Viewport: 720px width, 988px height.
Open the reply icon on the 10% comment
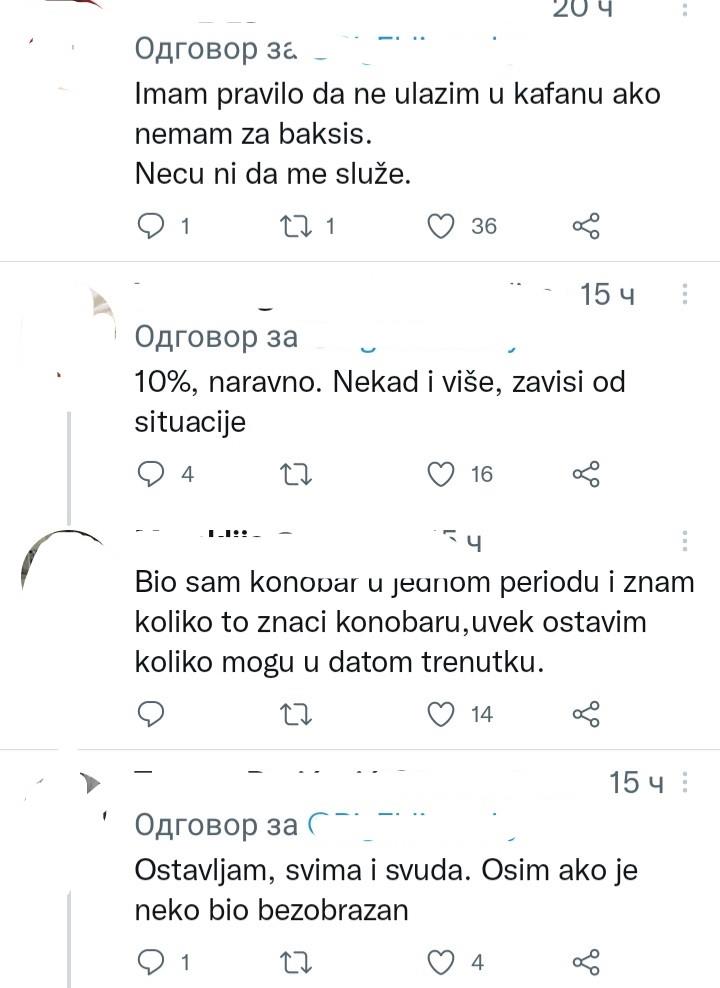coord(150,475)
